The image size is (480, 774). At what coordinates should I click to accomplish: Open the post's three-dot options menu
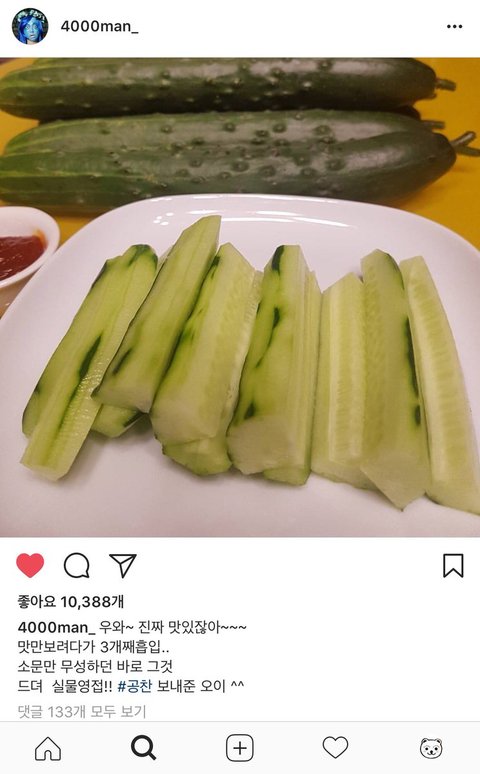454,26
